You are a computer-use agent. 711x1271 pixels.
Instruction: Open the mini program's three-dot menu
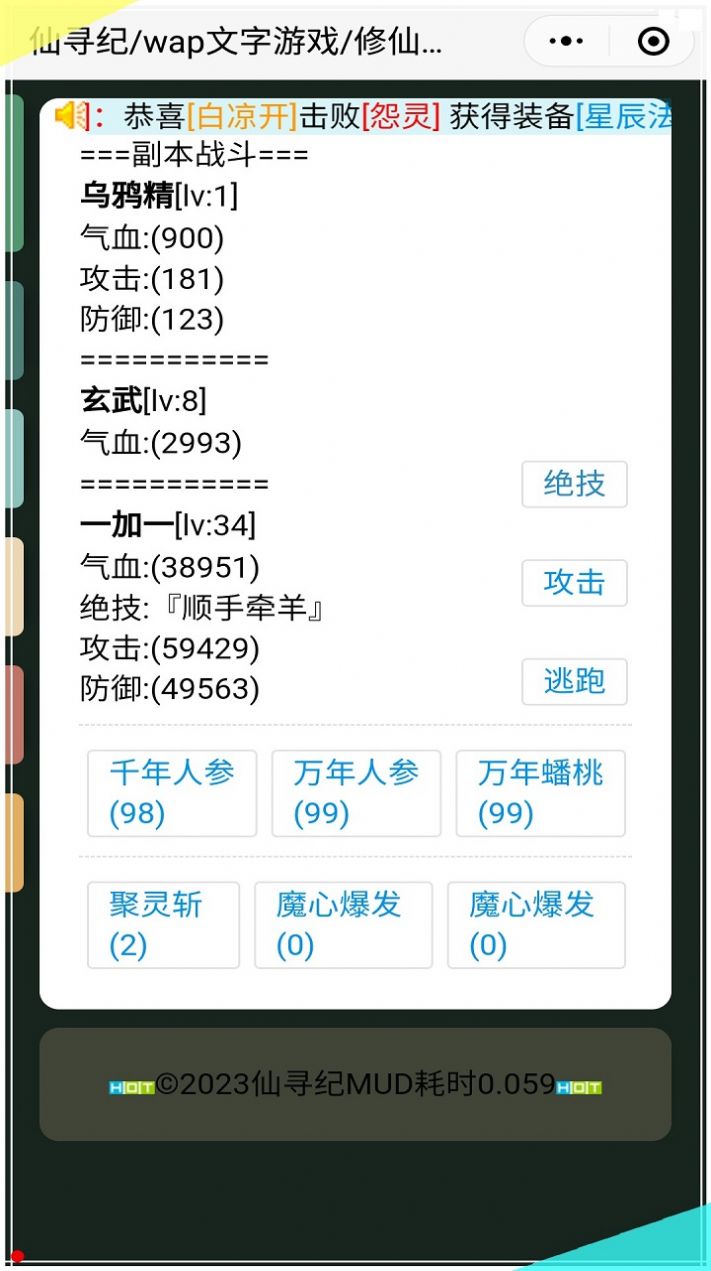point(566,41)
